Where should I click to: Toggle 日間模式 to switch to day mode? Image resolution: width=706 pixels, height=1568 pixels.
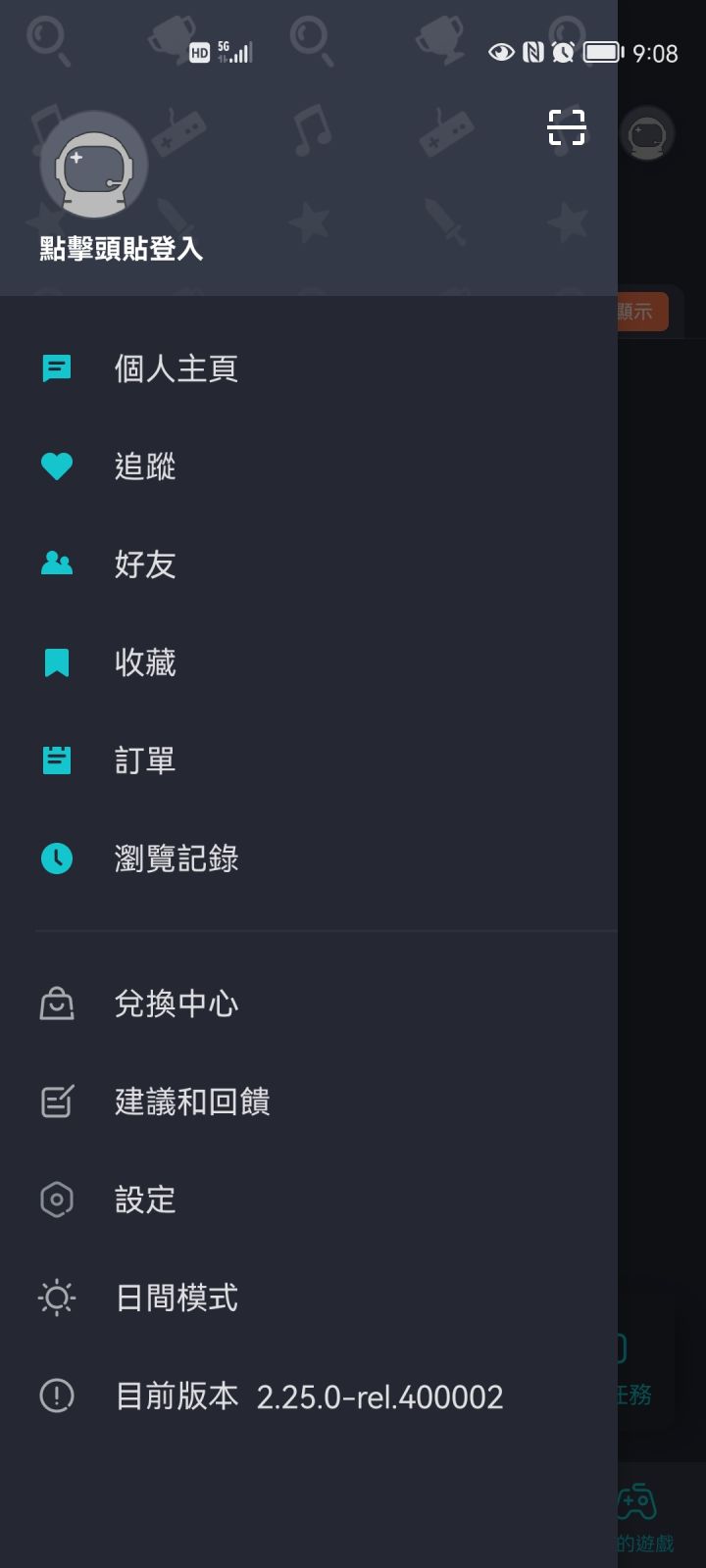(176, 1297)
